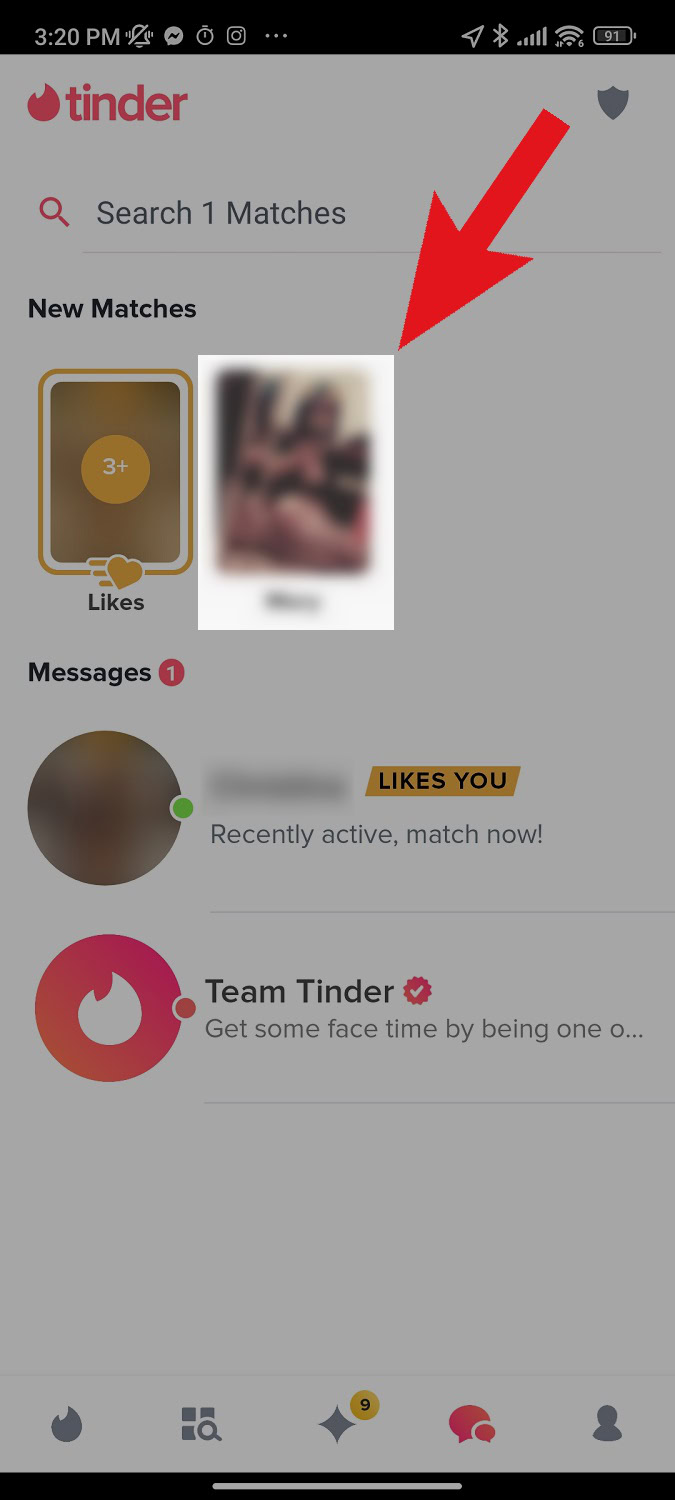Switch to the Explore tab
The width and height of the screenshot is (675, 1500).
coord(201,1424)
